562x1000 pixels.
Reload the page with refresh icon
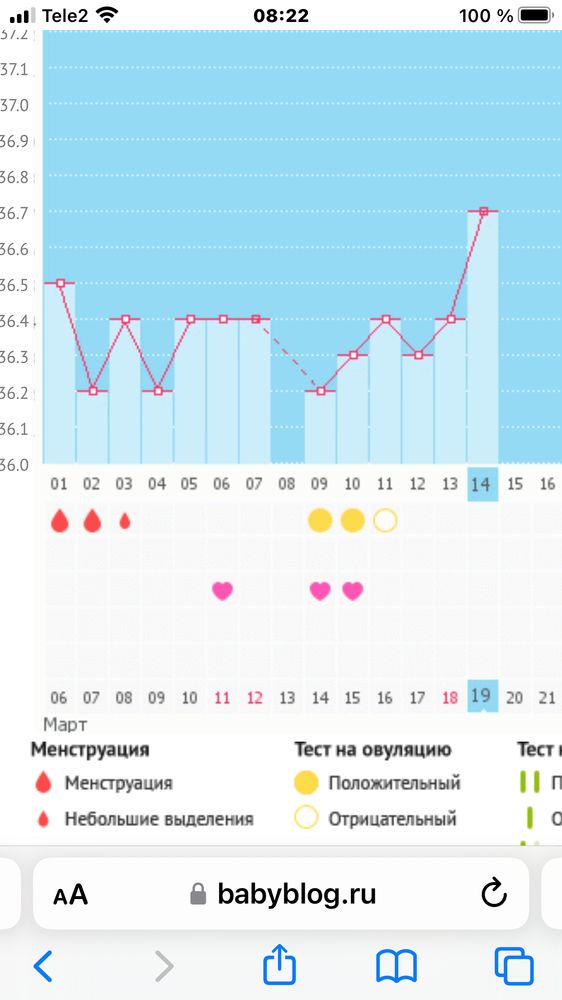494,894
